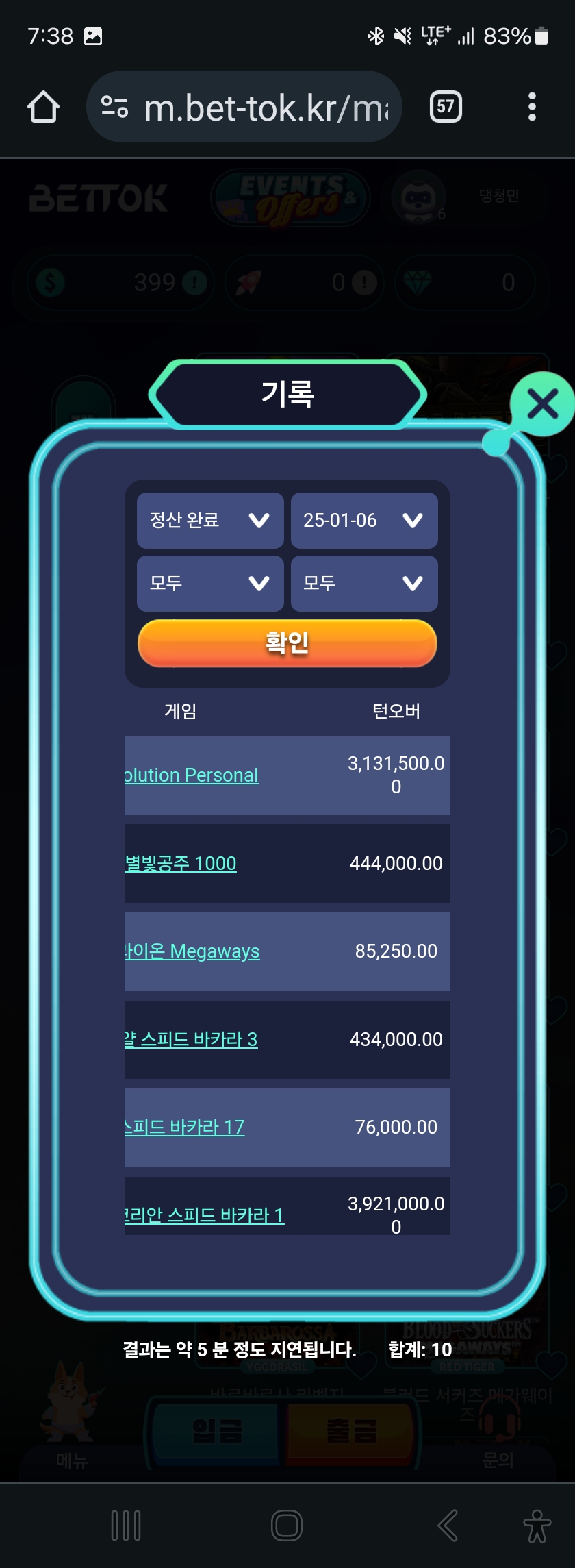Open the browser overflow menu

pyautogui.click(x=532, y=107)
